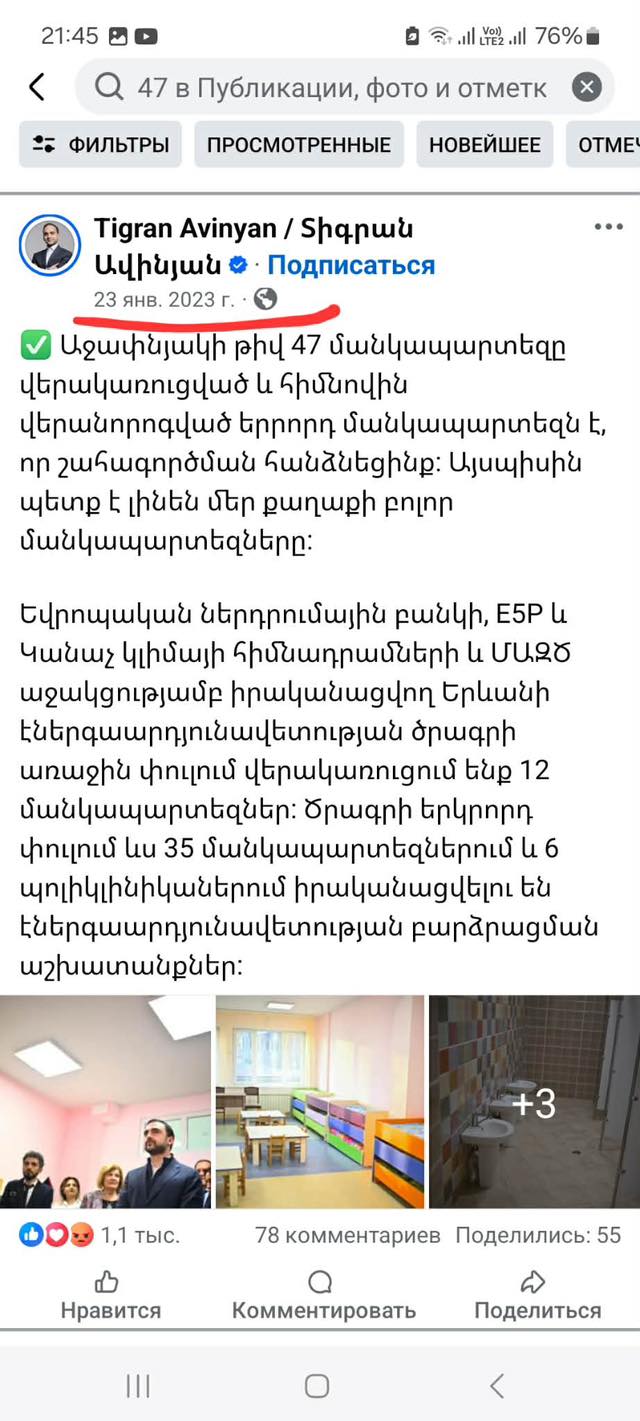The width and height of the screenshot is (640, 1421).
Task: Clear the search query
Action: pyautogui.click(x=586, y=88)
